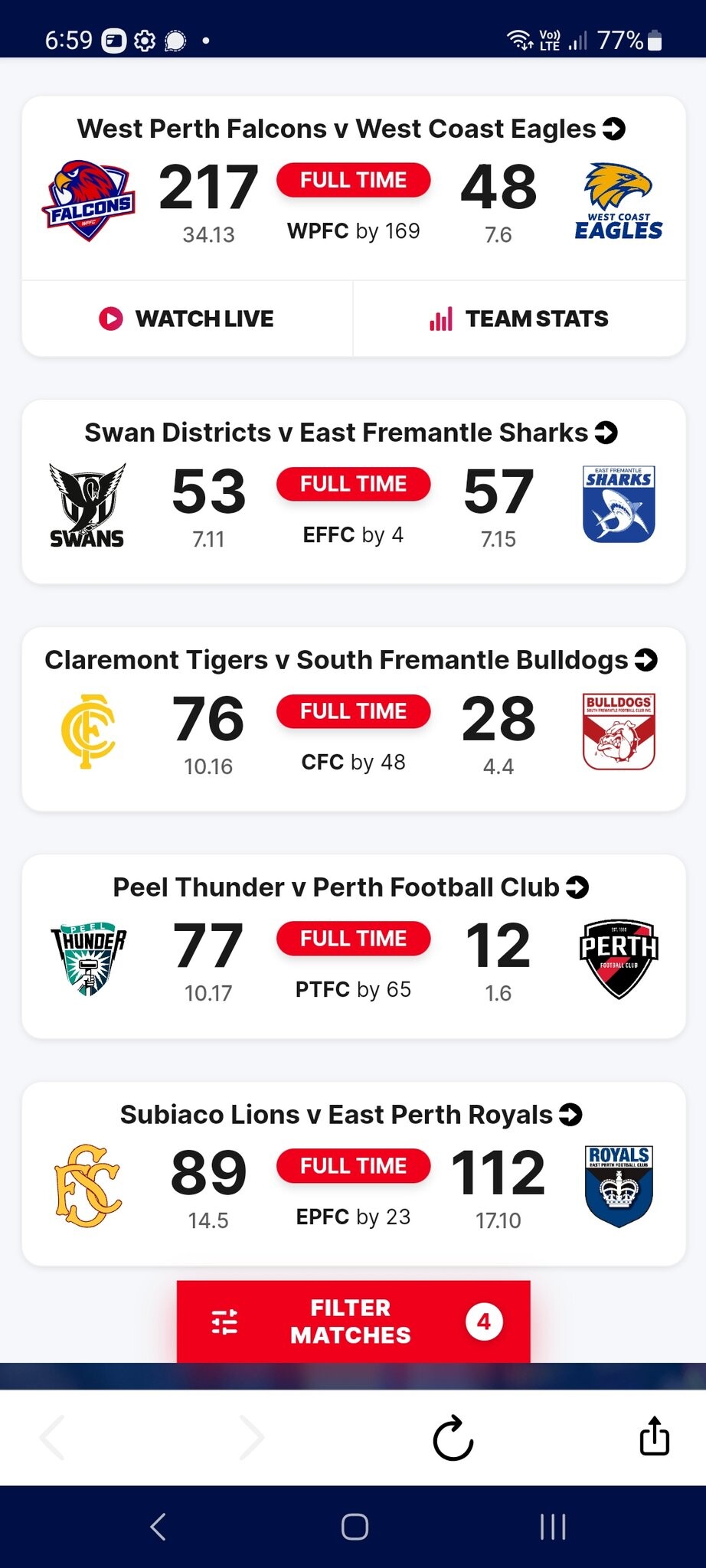The height and width of the screenshot is (1568, 706).
Task: Open the Filter Matches options
Action: click(353, 1321)
